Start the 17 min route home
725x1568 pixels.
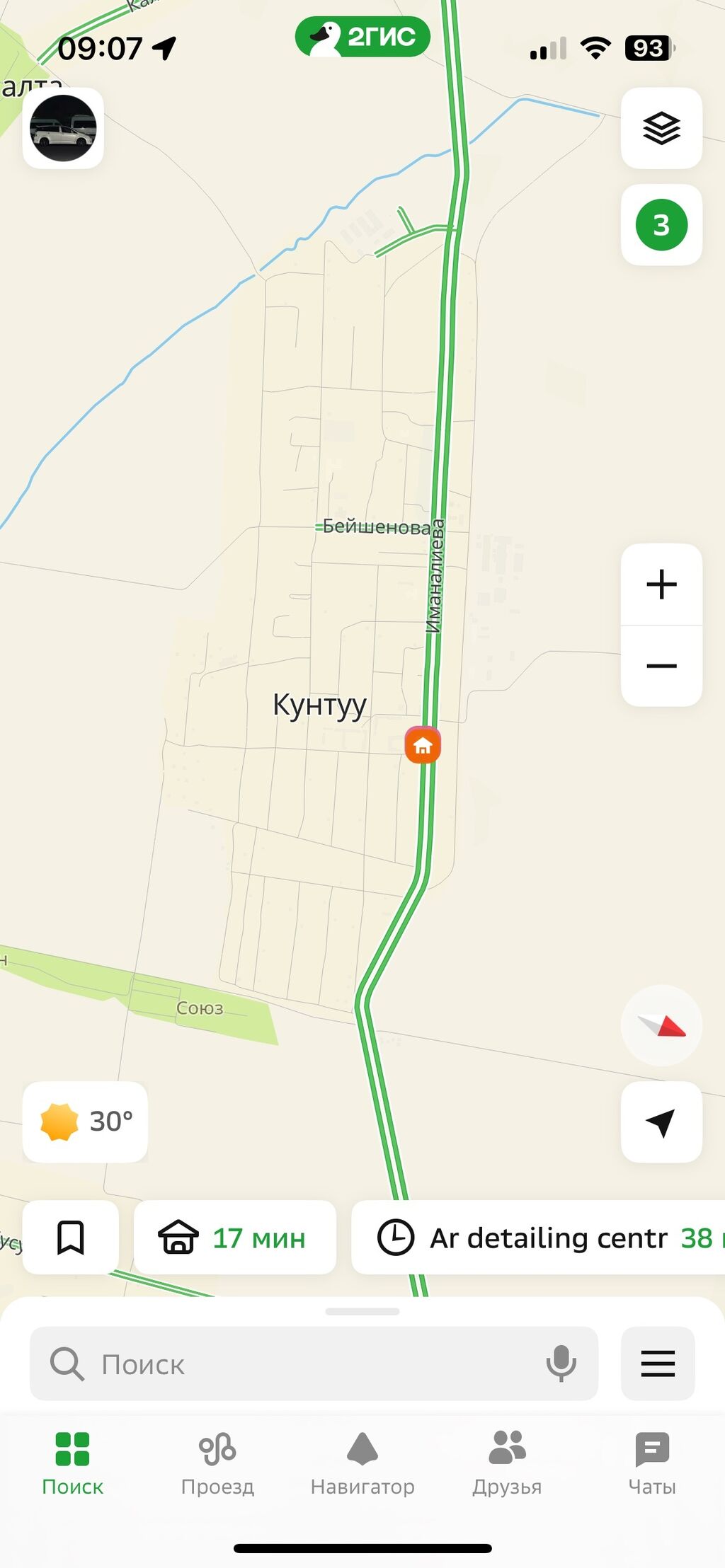tap(234, 1238)
